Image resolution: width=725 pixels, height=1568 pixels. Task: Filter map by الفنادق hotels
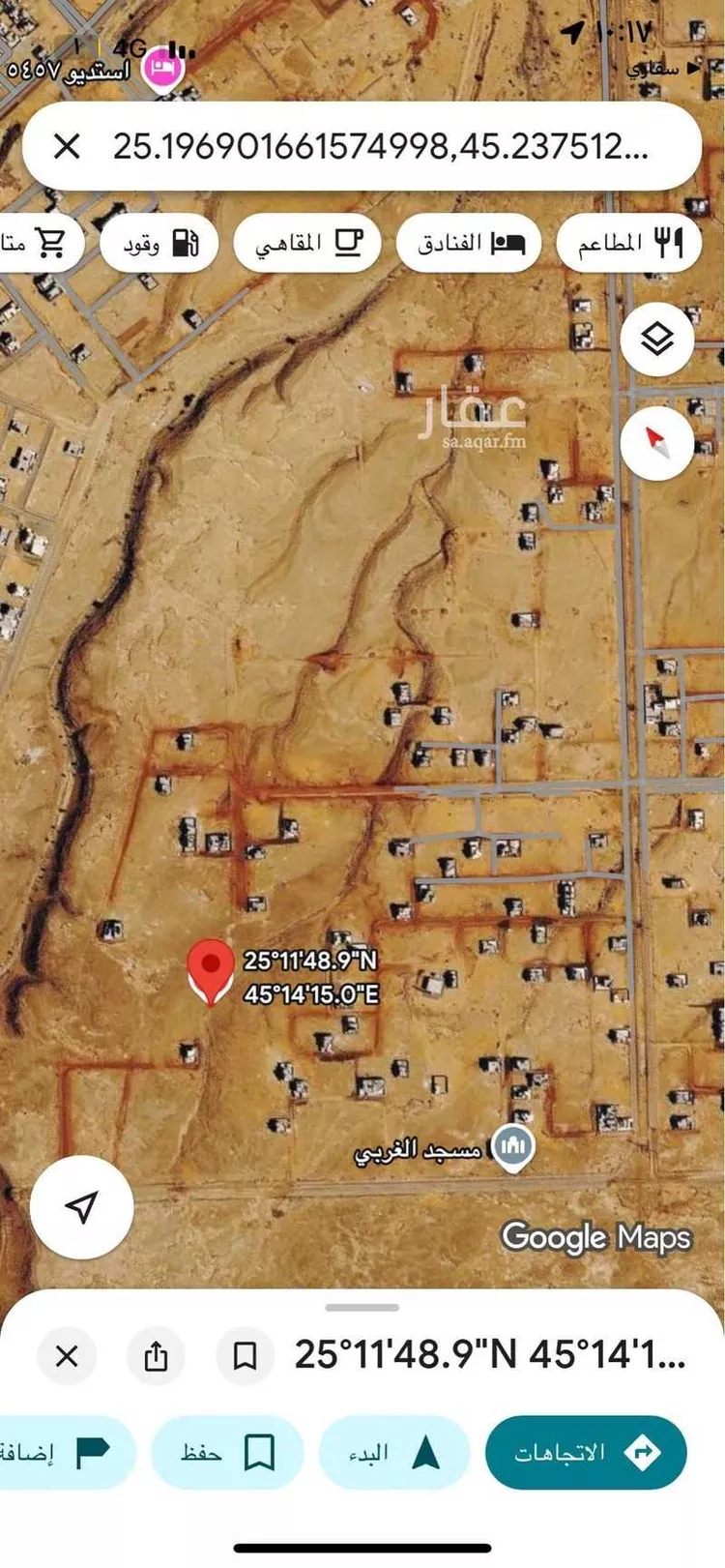click(x=469, y=243)
